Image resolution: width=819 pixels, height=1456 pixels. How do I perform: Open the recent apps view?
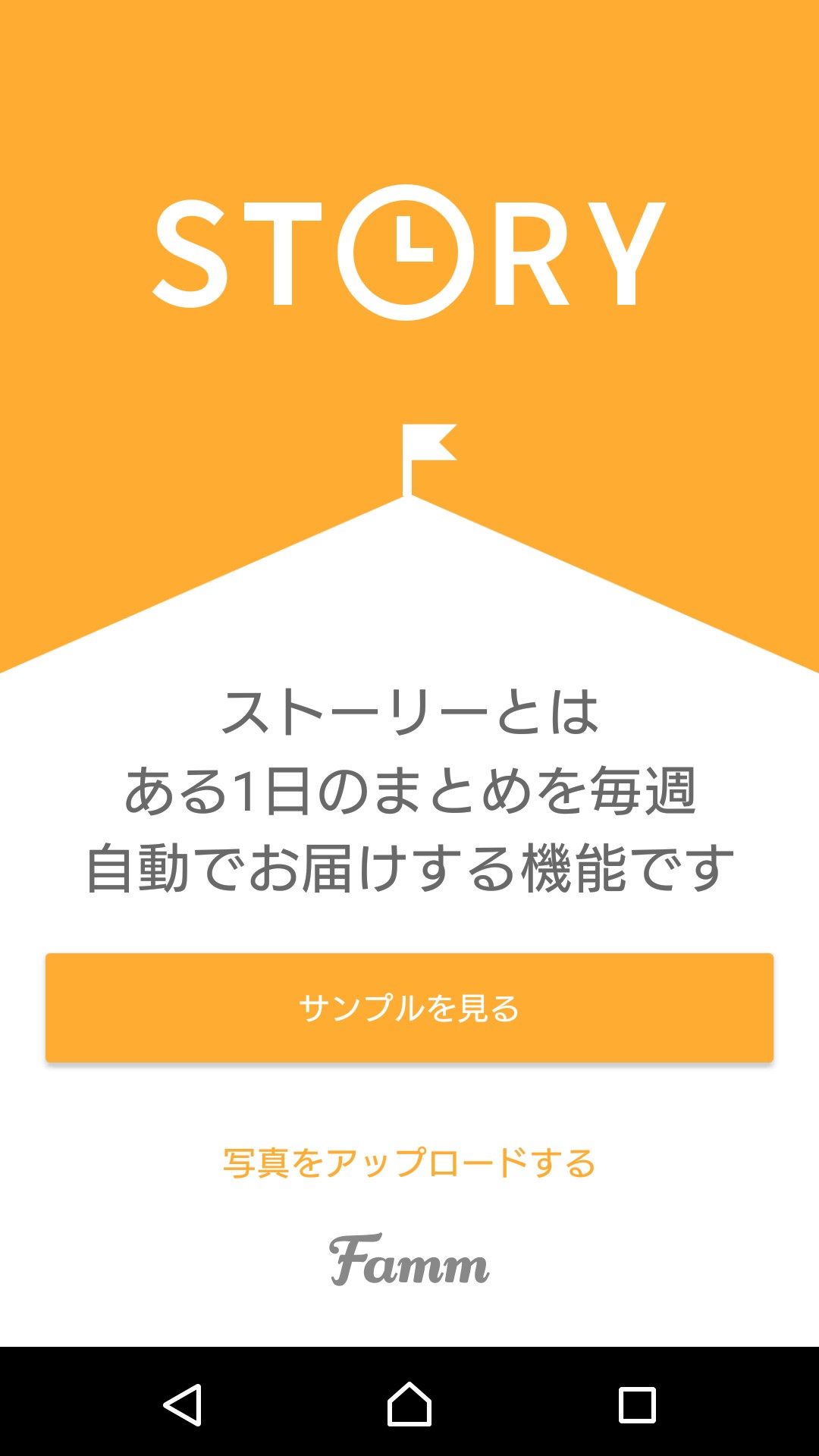click(636, 1404)
